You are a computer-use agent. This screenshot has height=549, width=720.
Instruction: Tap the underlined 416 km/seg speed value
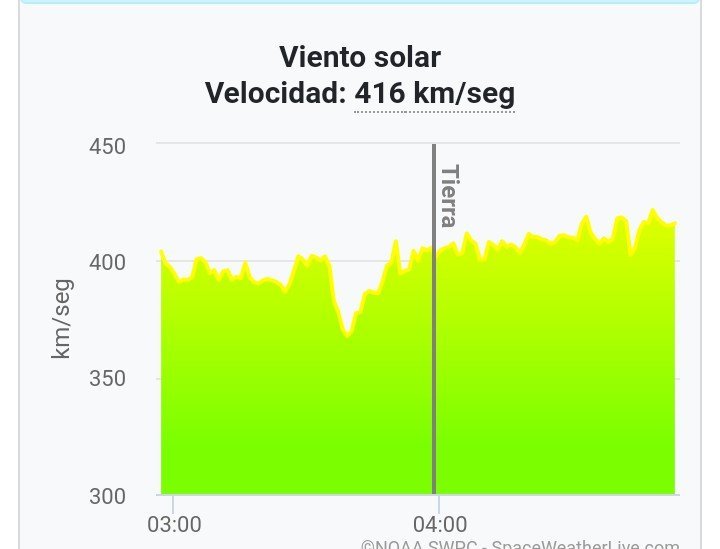tap(434, 94)
